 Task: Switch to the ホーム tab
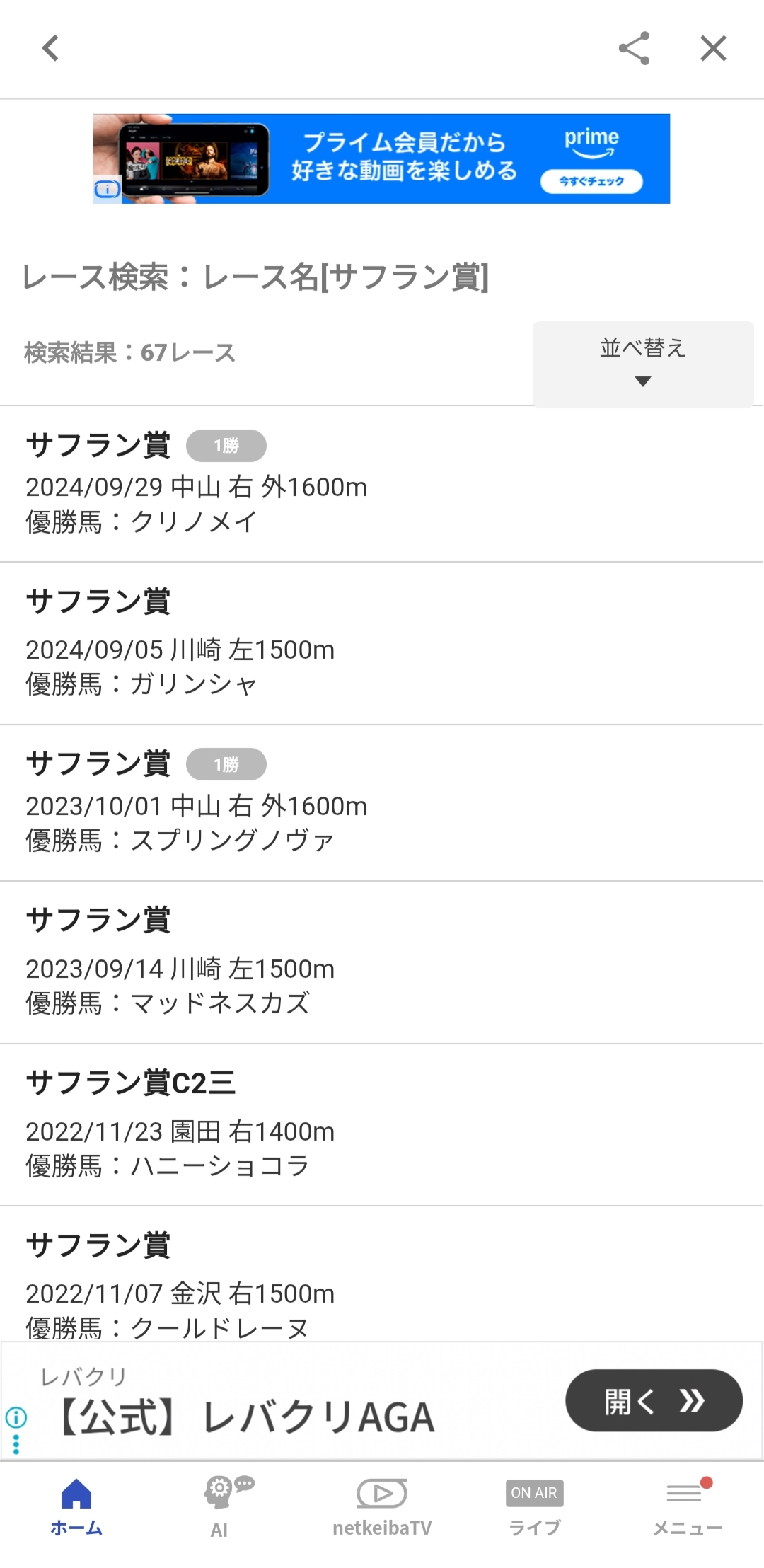[76, 1506]
